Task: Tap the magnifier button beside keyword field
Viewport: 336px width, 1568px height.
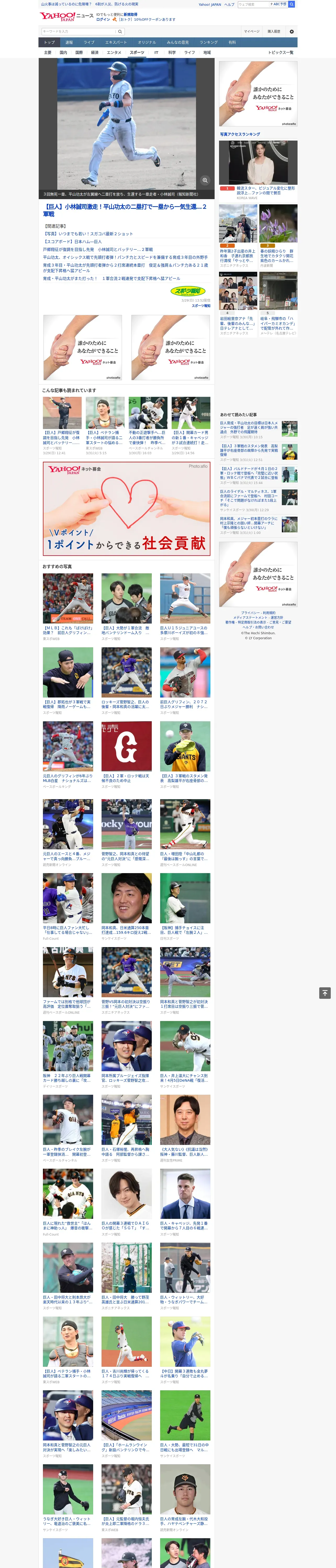Action: 120,32
